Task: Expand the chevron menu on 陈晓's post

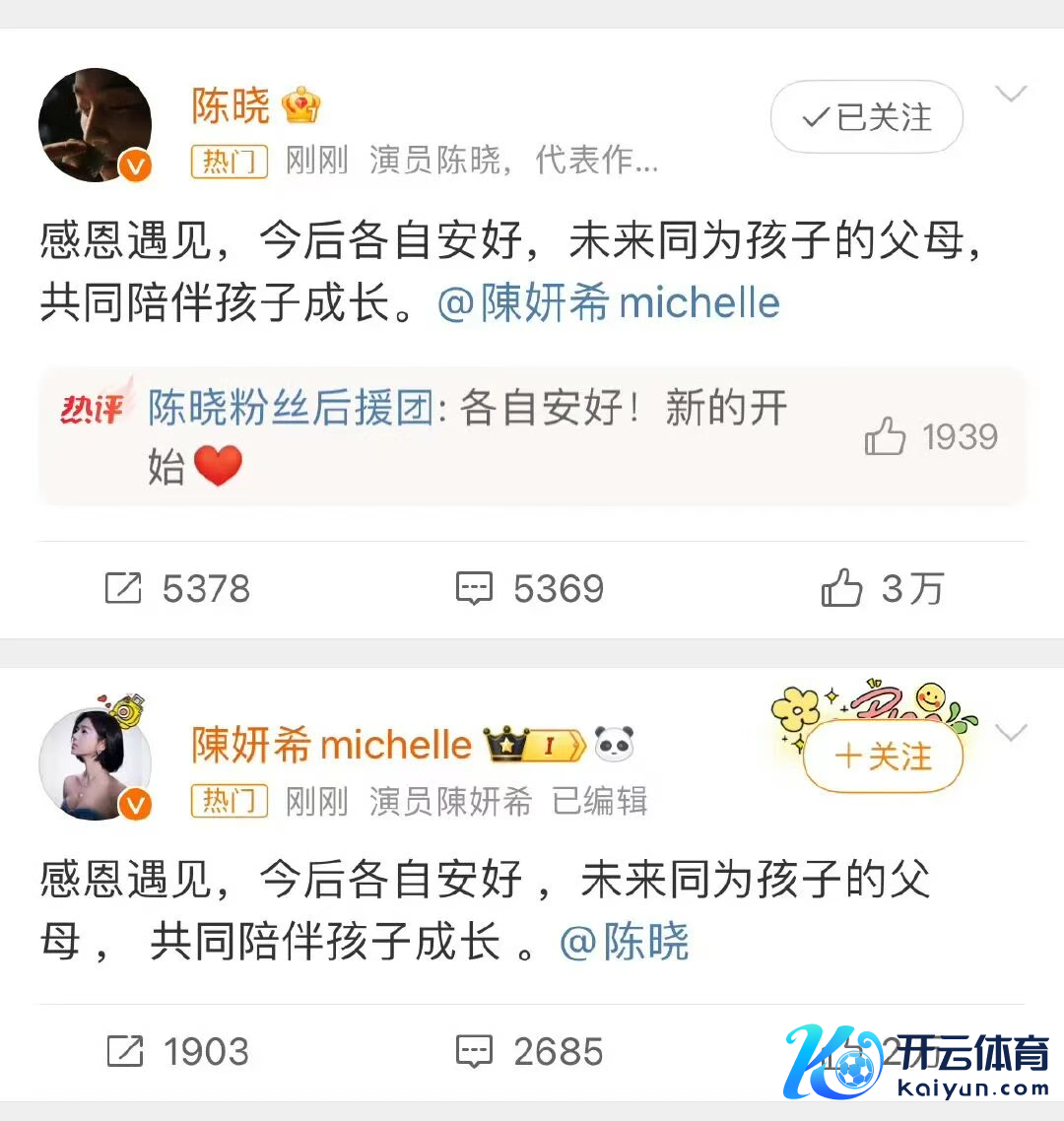Action: (1011, 94)
